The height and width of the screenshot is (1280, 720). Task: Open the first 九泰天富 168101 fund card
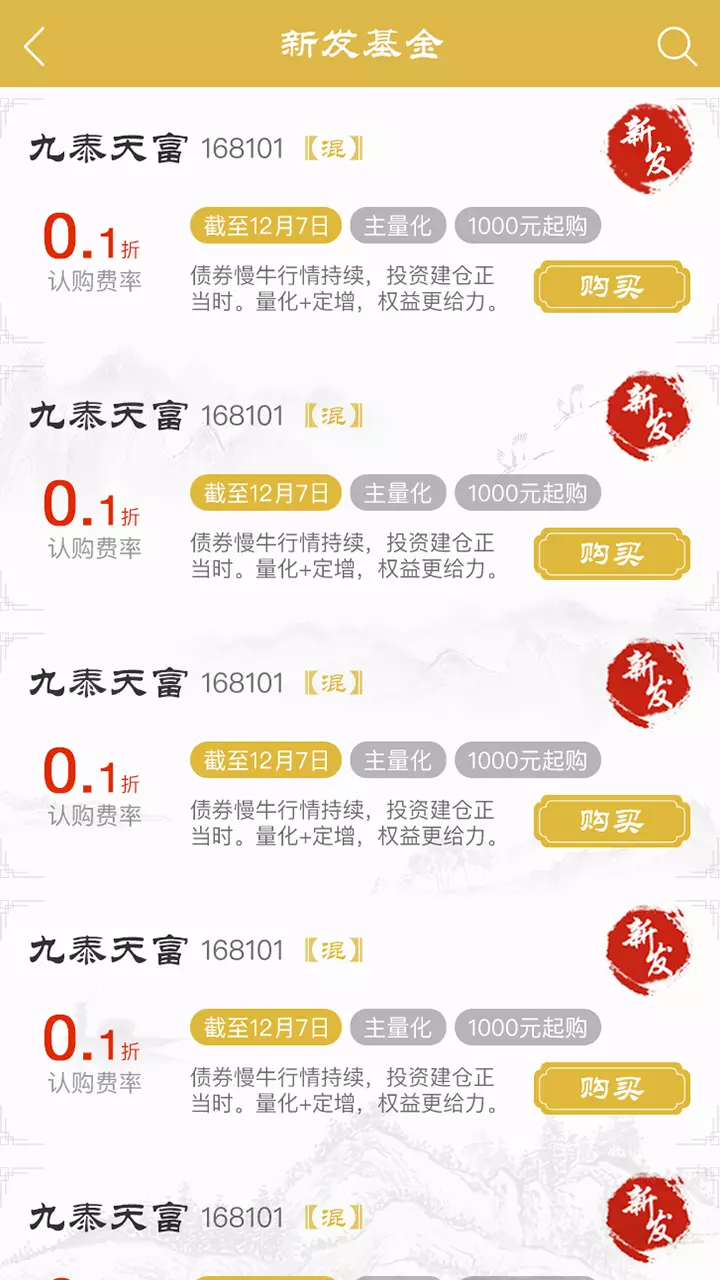point(360,218)
